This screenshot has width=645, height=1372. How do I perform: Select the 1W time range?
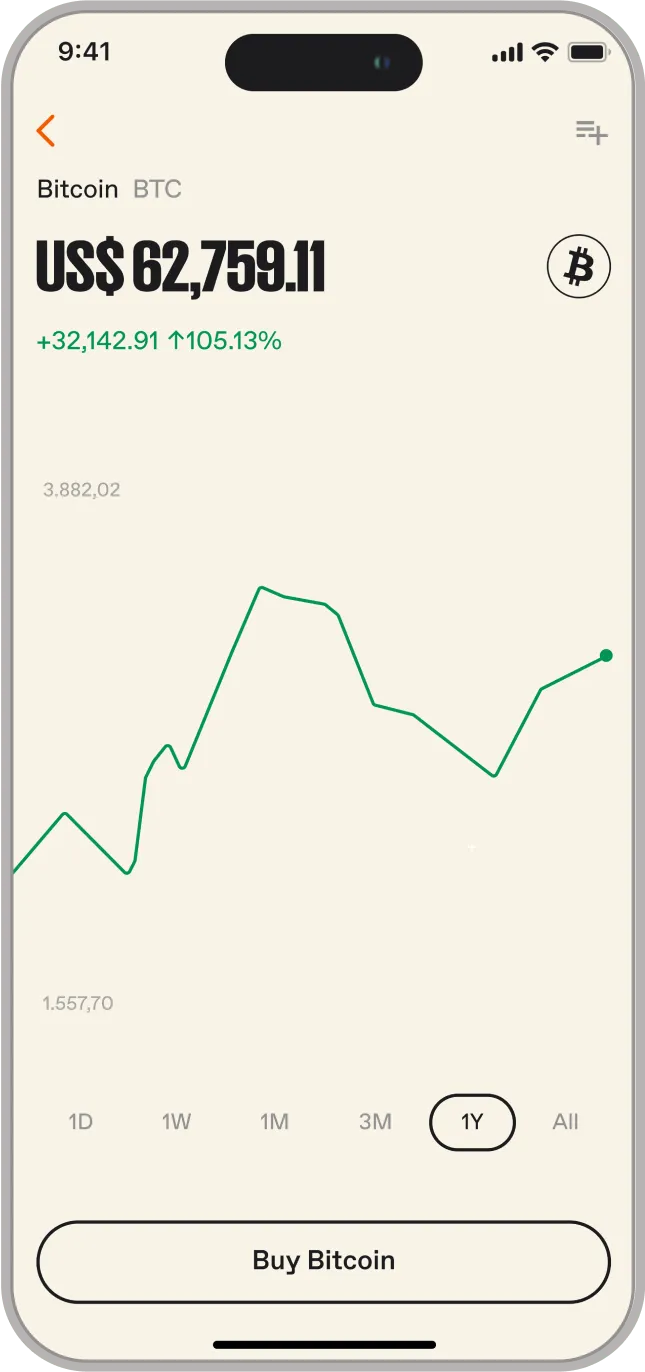(176, 1122)
